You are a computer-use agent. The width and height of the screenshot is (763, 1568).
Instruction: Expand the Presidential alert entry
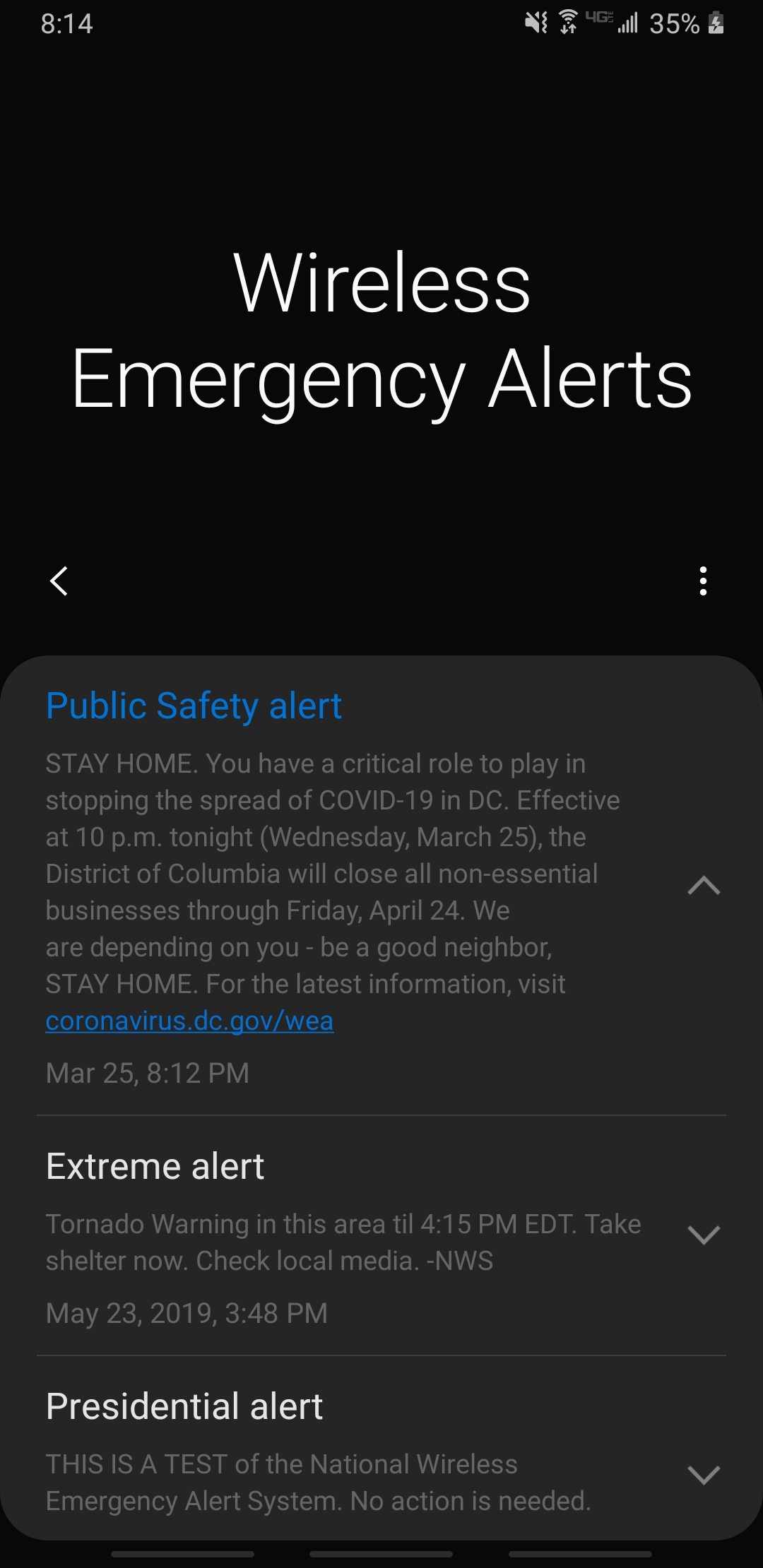pos(704,1475)
